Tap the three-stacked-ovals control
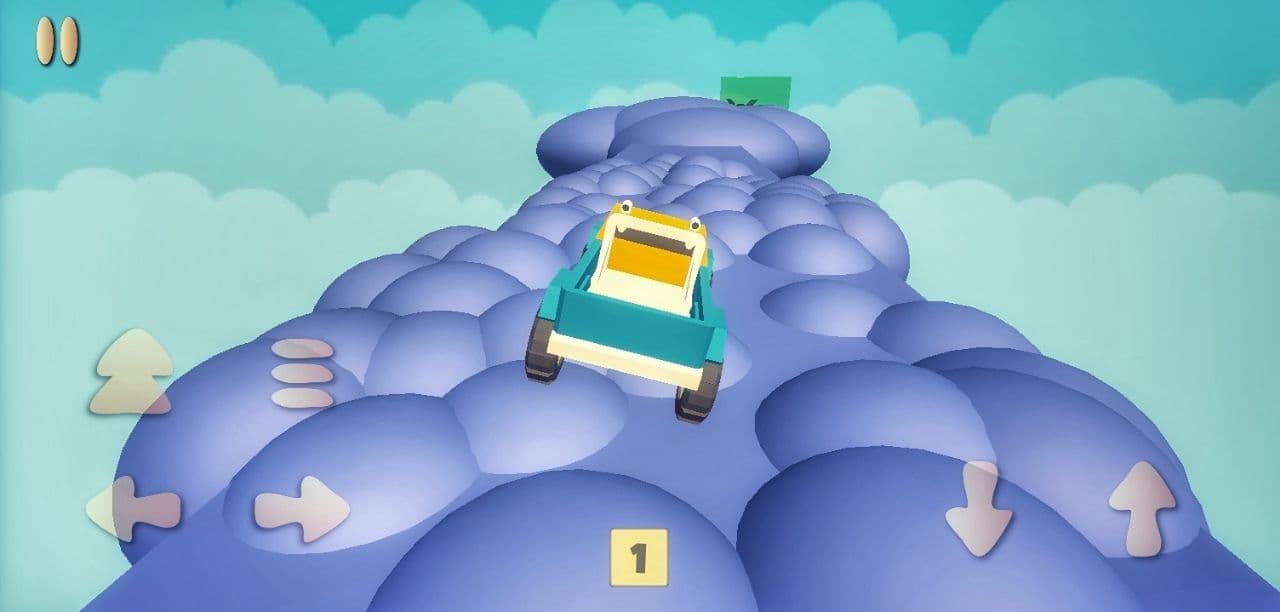1280x612 pixels. click(x=302, y=373)
